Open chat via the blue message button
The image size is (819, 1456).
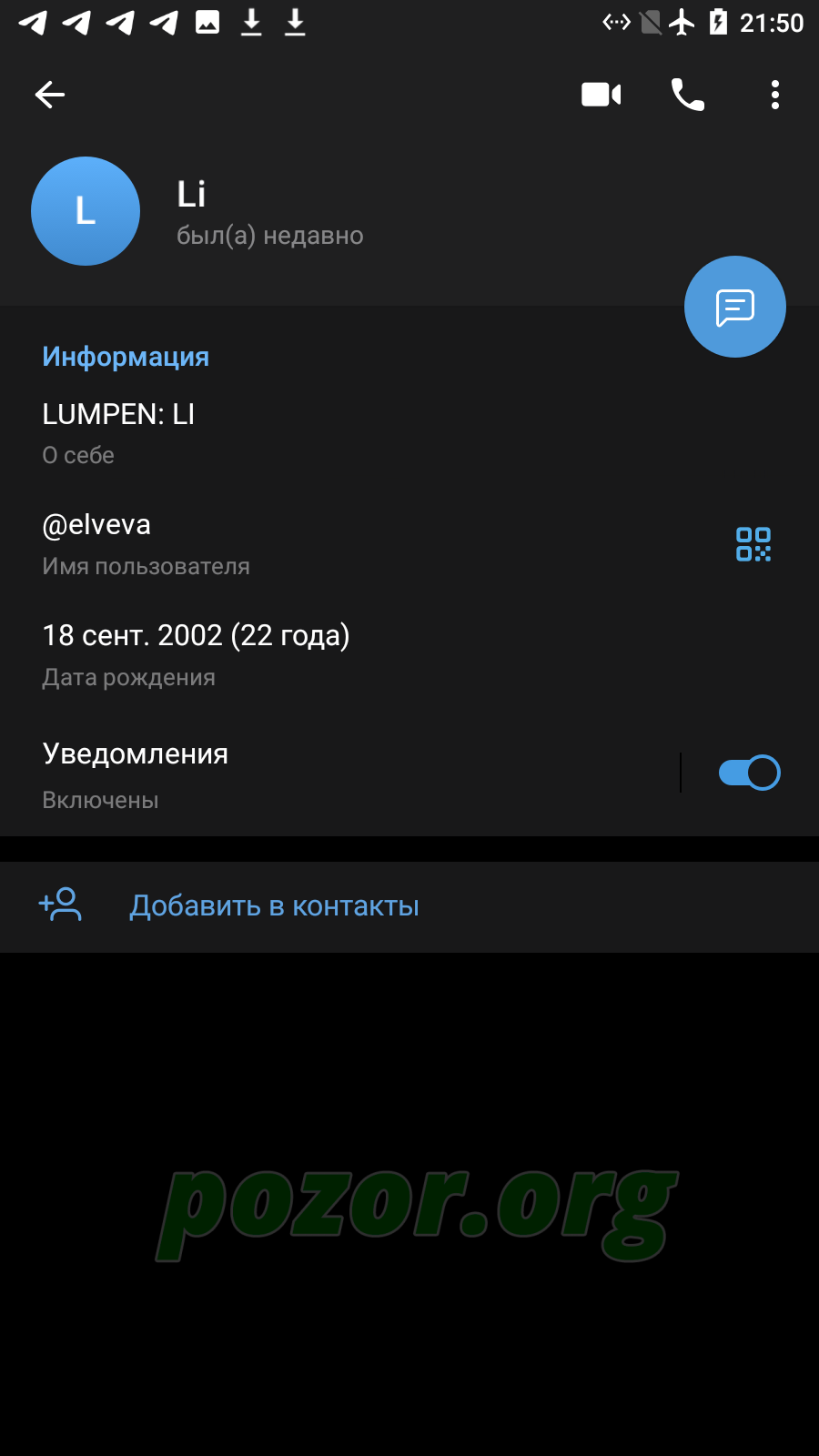[735, 307]
